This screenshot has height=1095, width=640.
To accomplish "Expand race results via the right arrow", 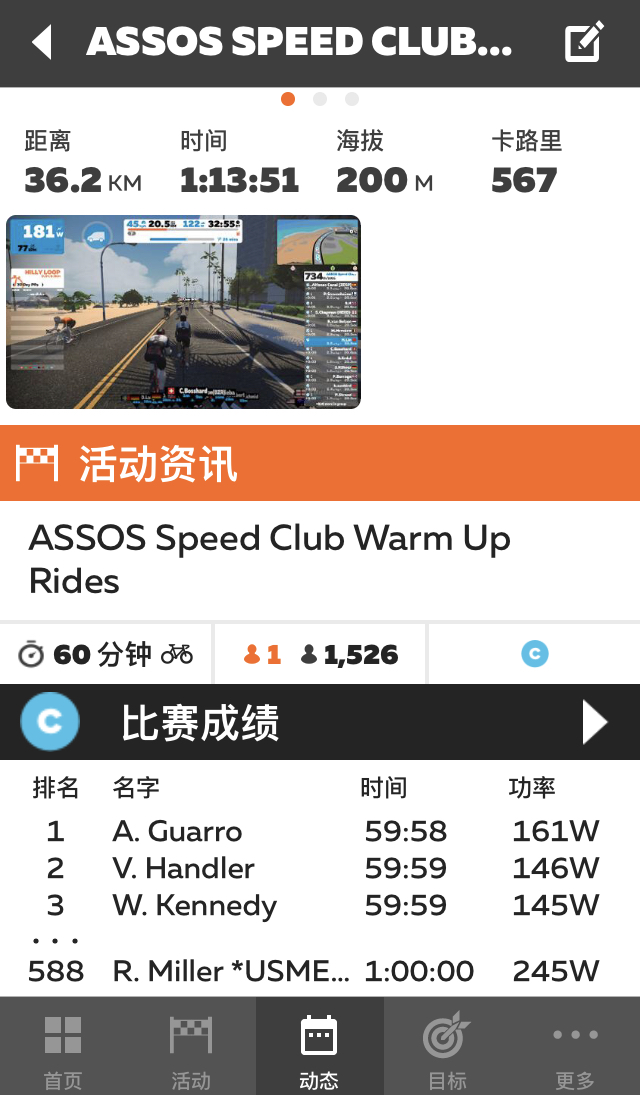I will 594,722.
